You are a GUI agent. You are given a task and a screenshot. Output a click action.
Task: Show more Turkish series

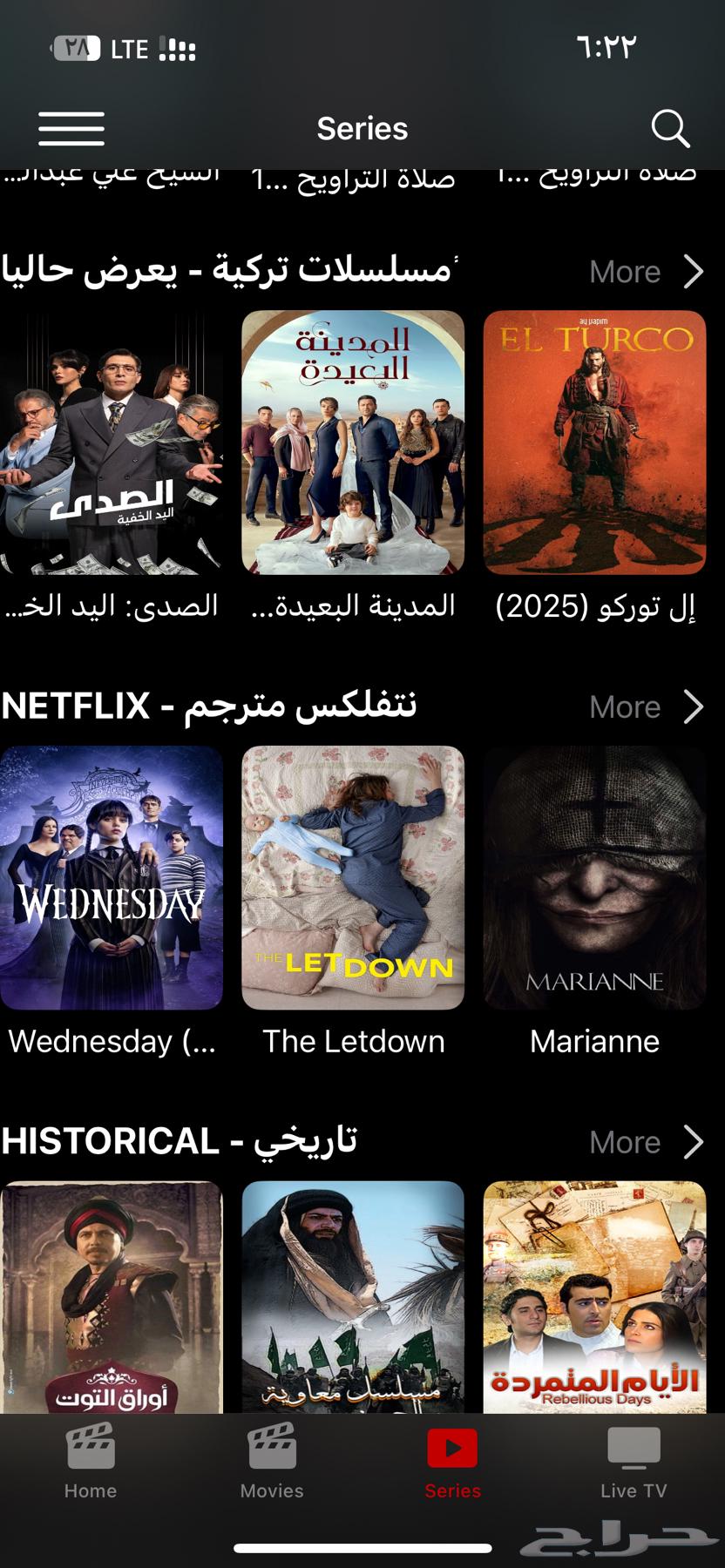coord(646,272)
